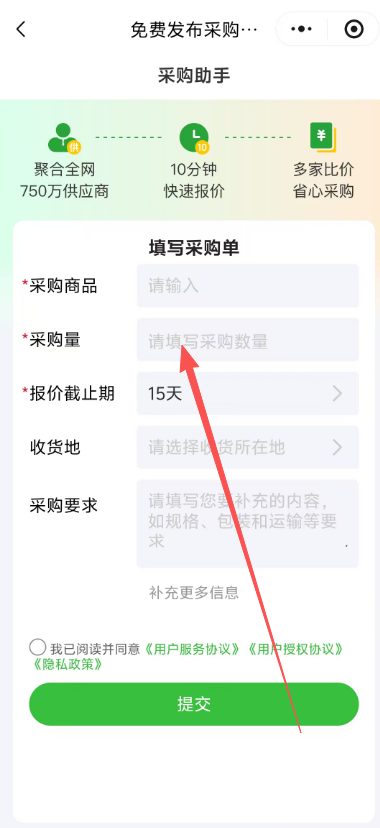
Task: Focus the 采购商品 input field
Action: pyautogui.click(x=248, y=286)
